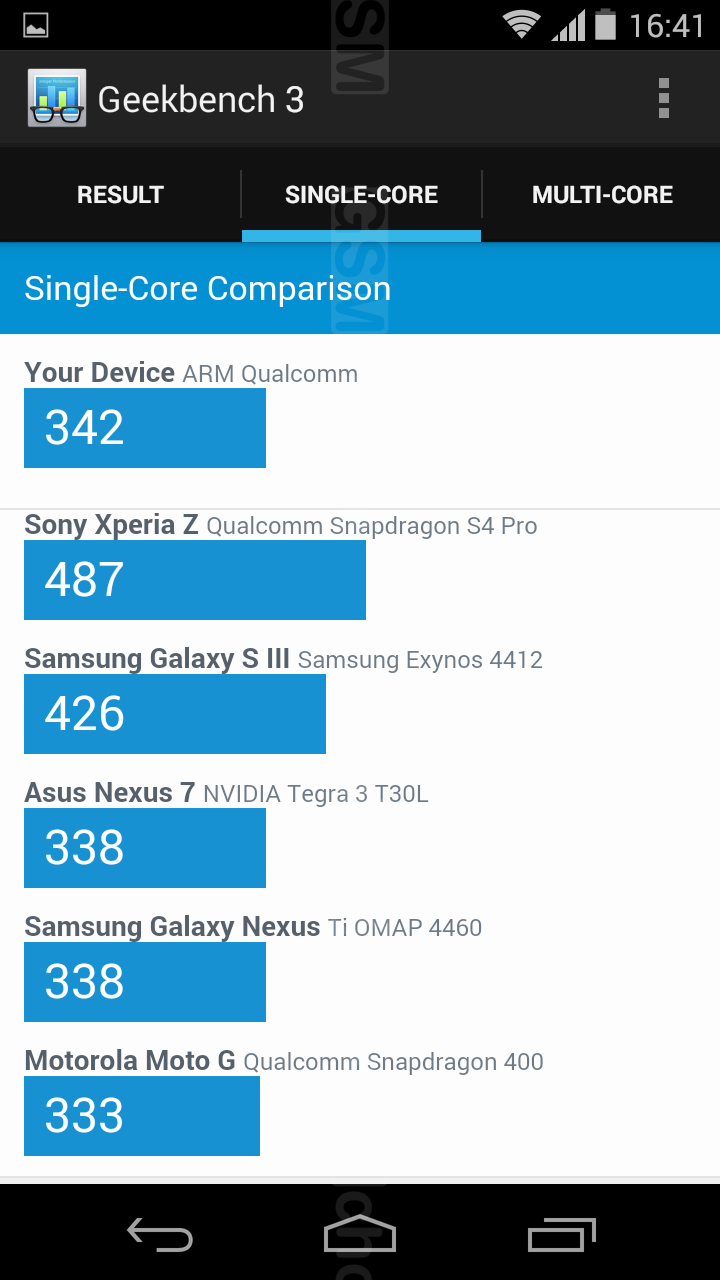
Task: Tap the system back button
Action: [160, 1236]
